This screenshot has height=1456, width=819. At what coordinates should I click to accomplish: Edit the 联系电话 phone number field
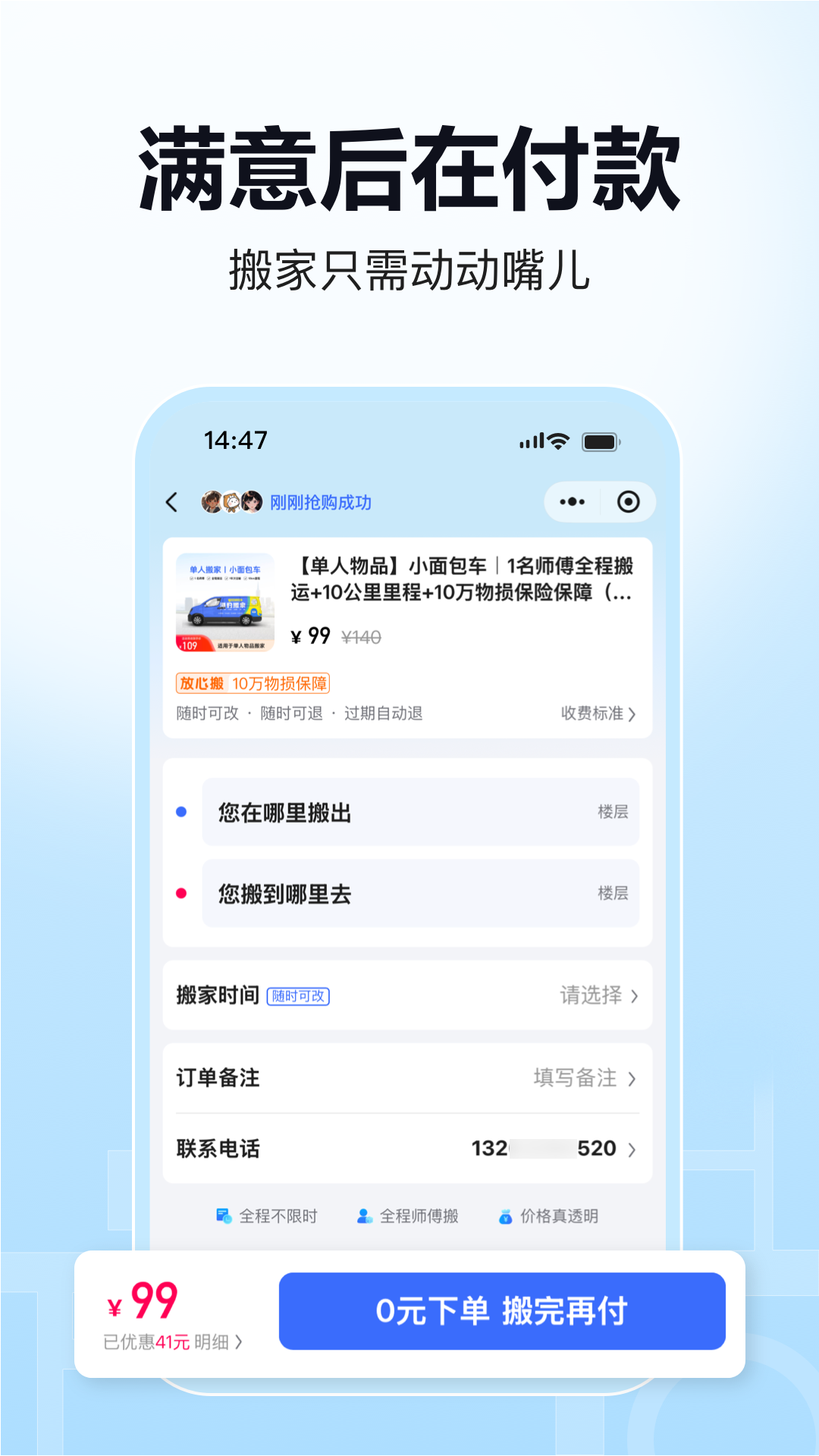(x=542, y=1149)
